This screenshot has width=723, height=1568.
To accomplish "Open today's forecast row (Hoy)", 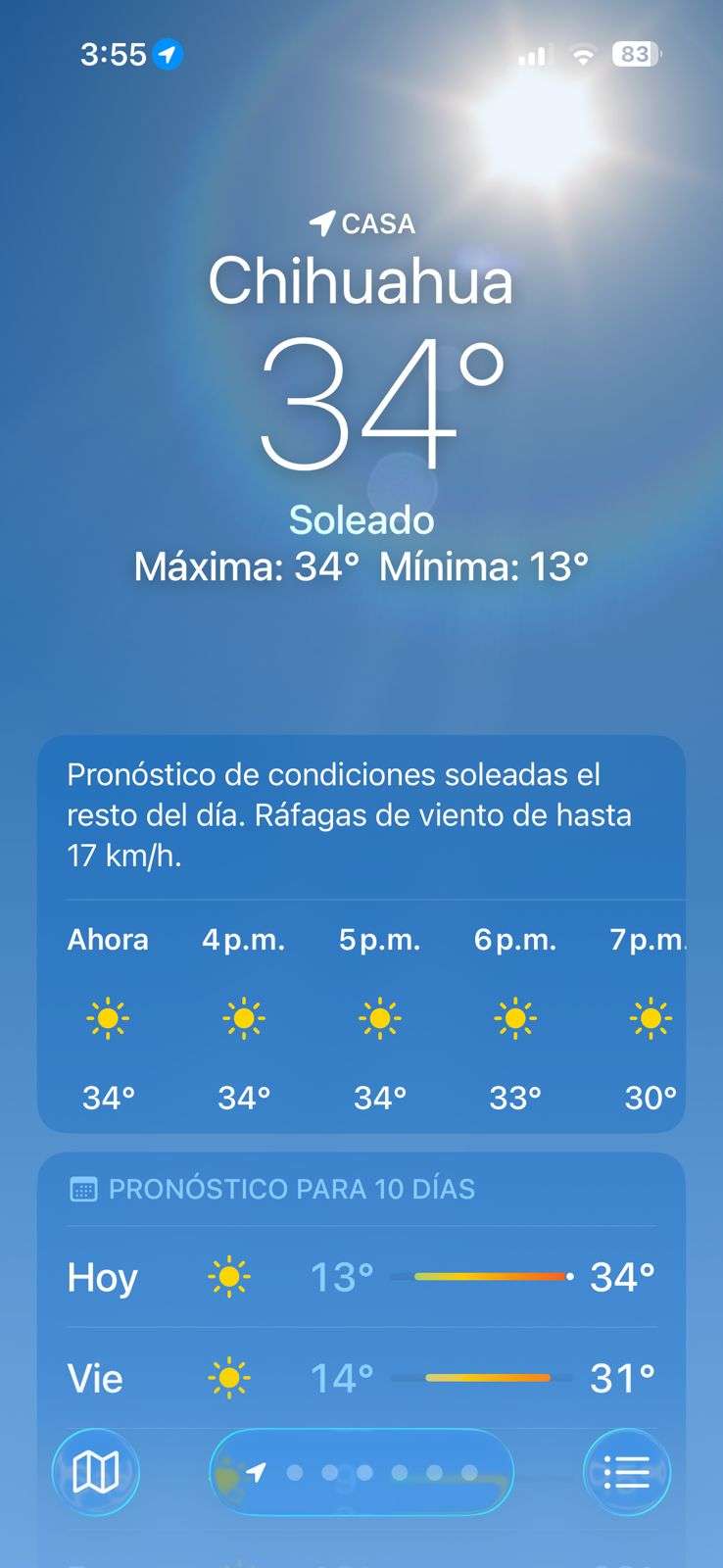I will (361, 1277).
